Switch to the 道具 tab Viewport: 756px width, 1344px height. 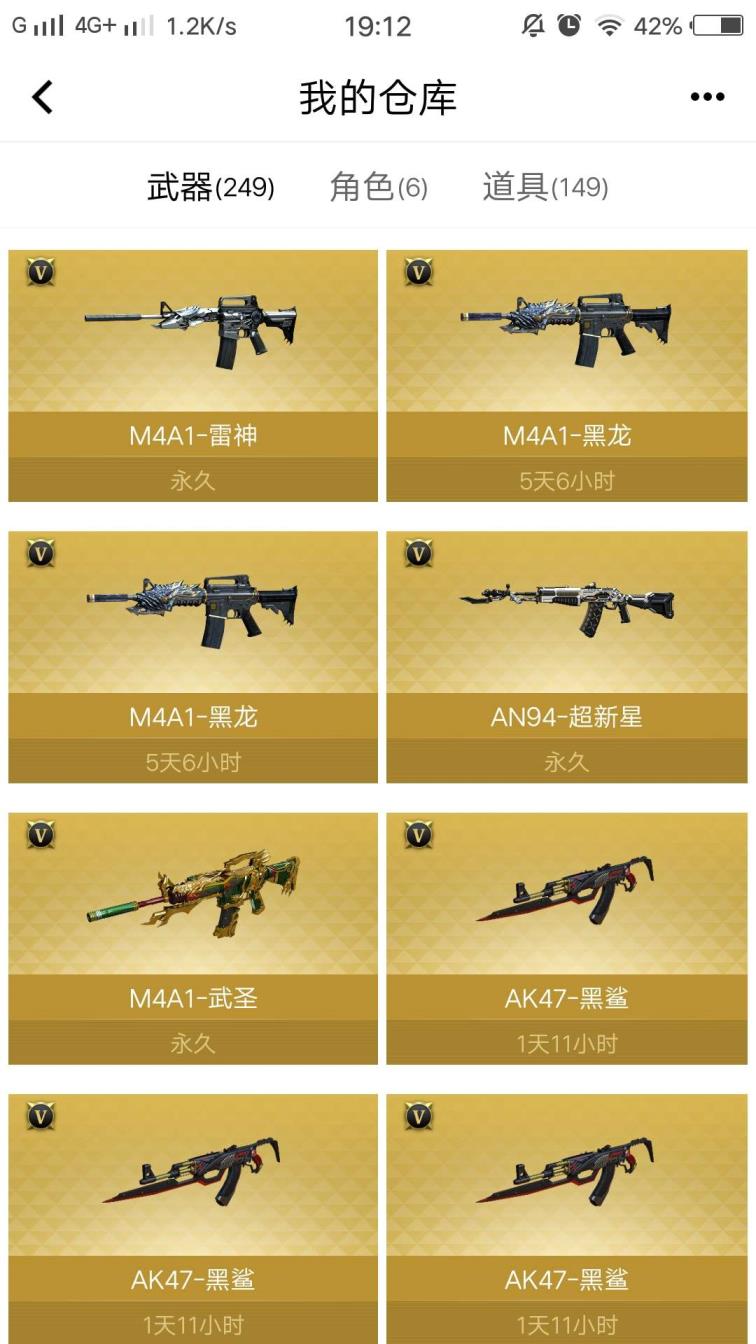(x=545, y=187)
